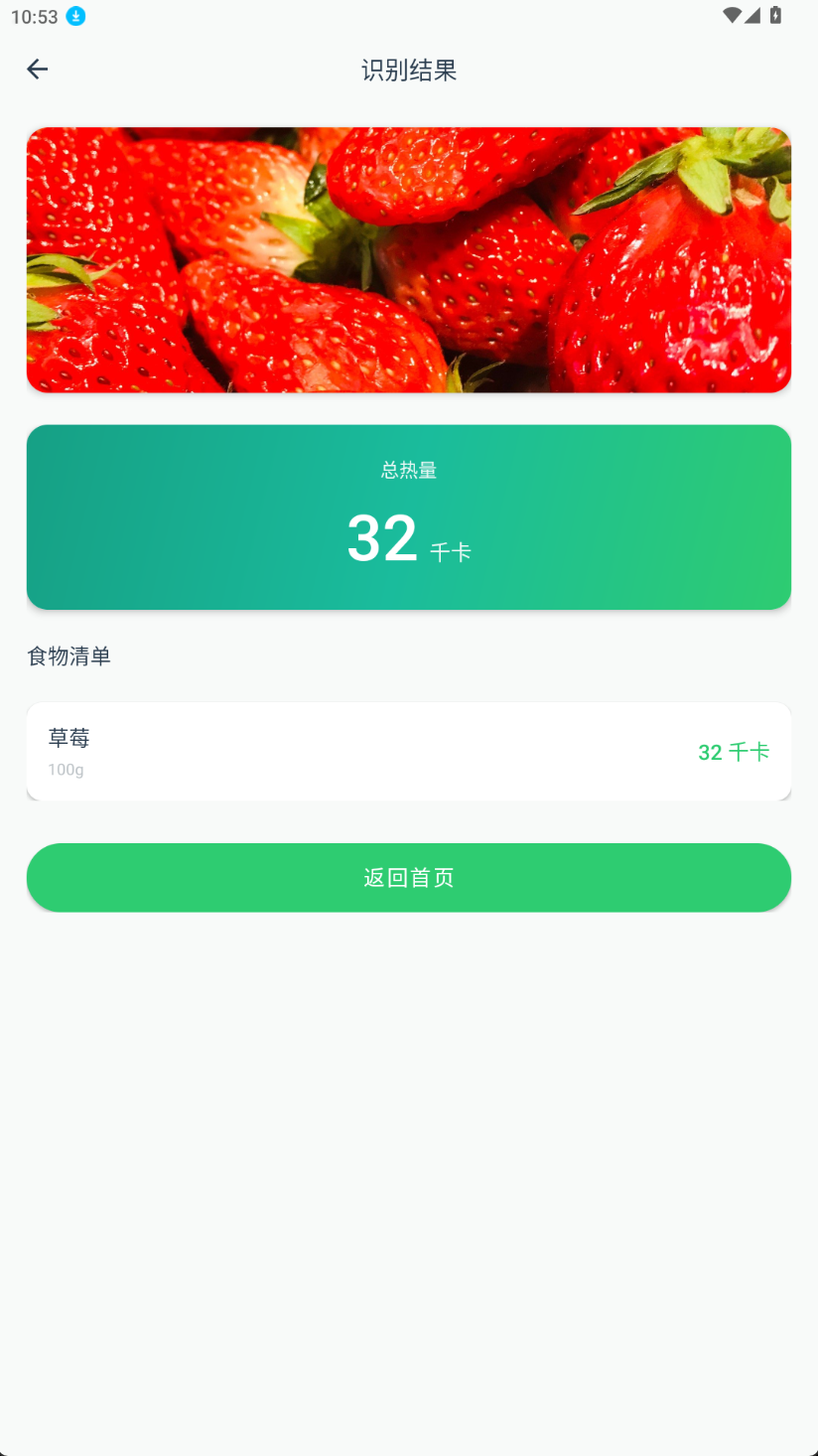The width and height of the screenshot is (818, 1456).
Task: Expand details on the strawberry list item
Action: point(409,750)
